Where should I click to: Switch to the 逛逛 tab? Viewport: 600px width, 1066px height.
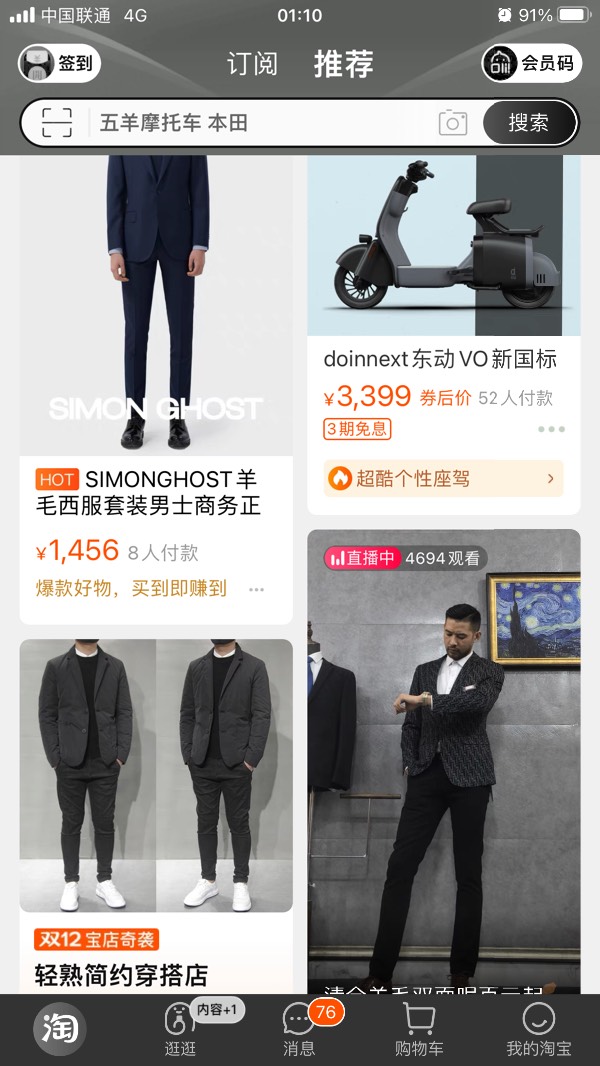pyautogui.click(x=179, y=1030)
